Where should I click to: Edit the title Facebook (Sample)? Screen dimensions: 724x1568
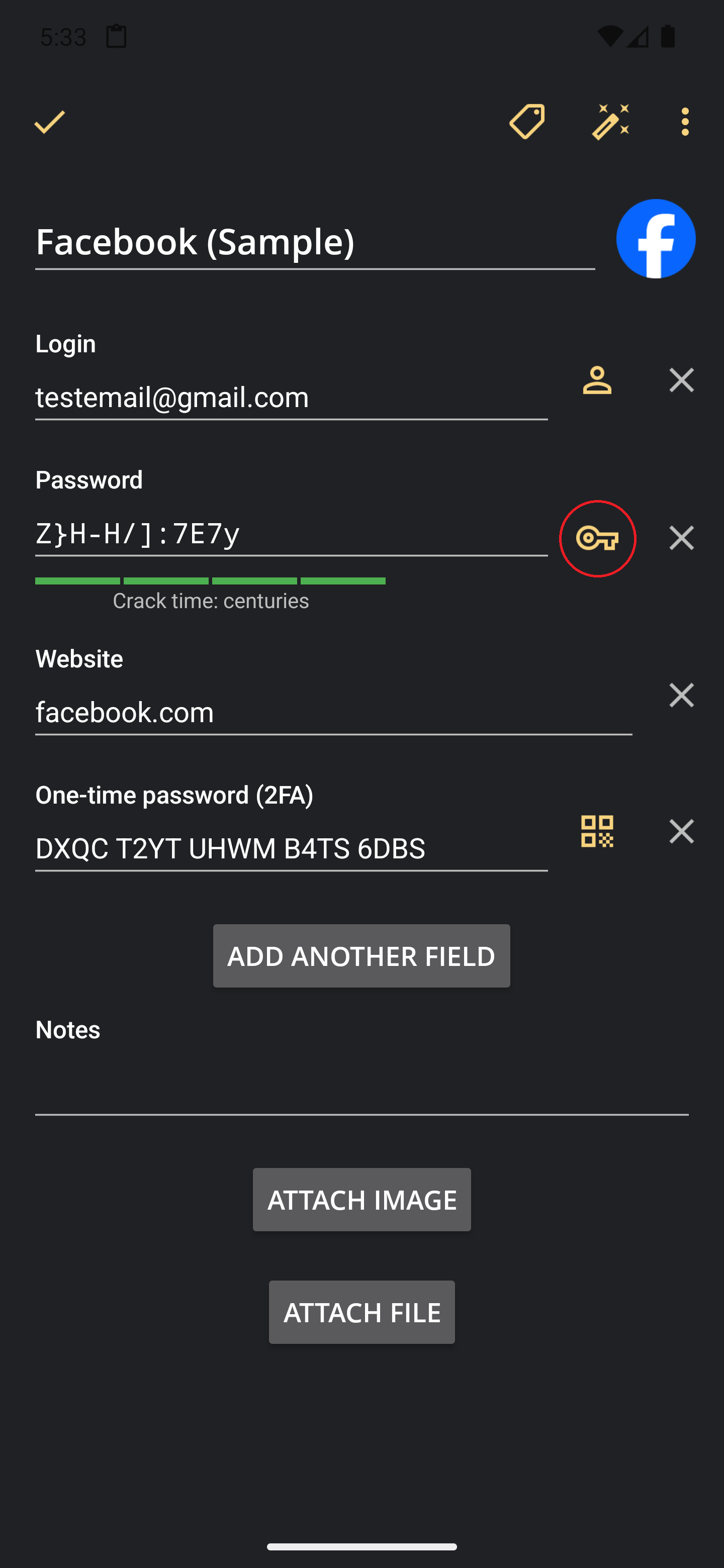point(315,242)
